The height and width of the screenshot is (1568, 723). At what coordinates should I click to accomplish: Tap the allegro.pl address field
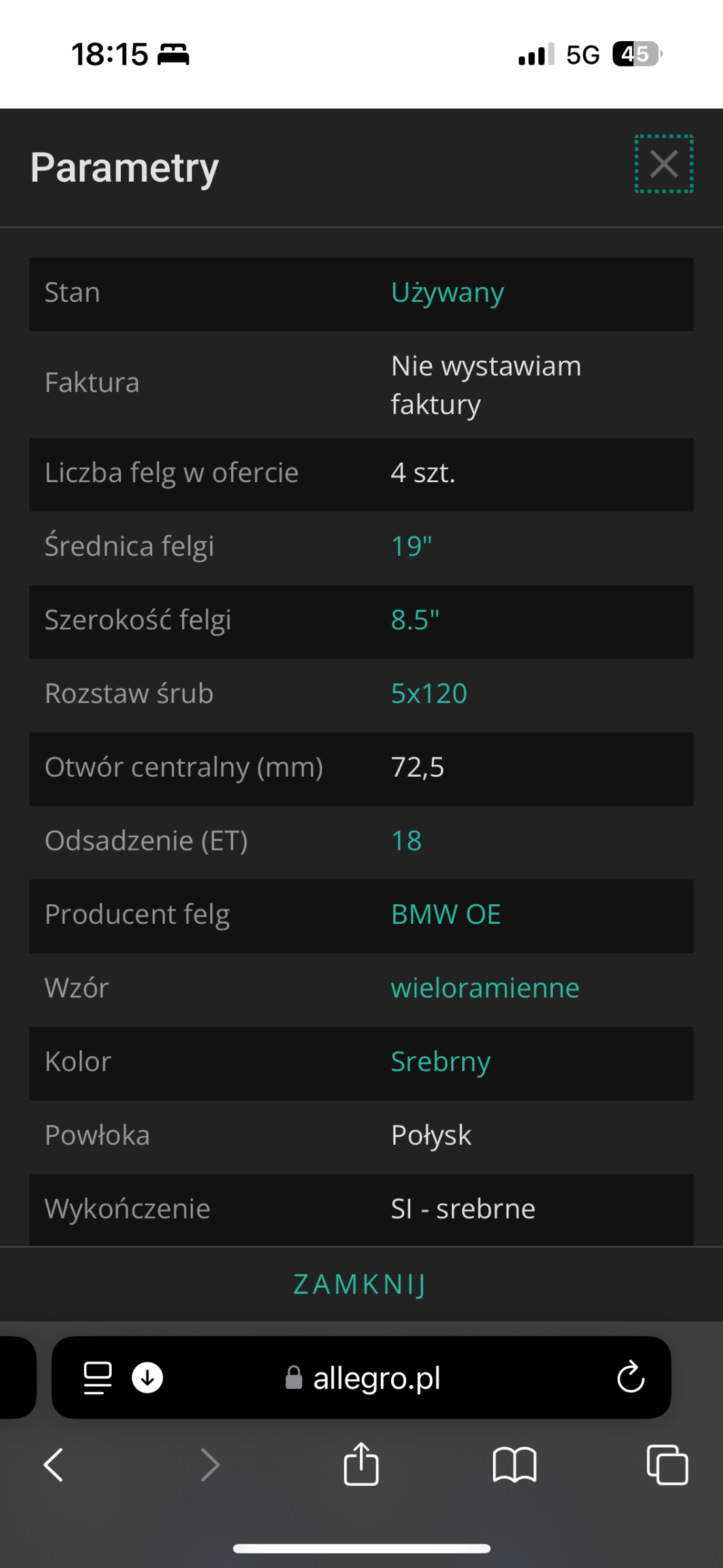point(361,1377)
